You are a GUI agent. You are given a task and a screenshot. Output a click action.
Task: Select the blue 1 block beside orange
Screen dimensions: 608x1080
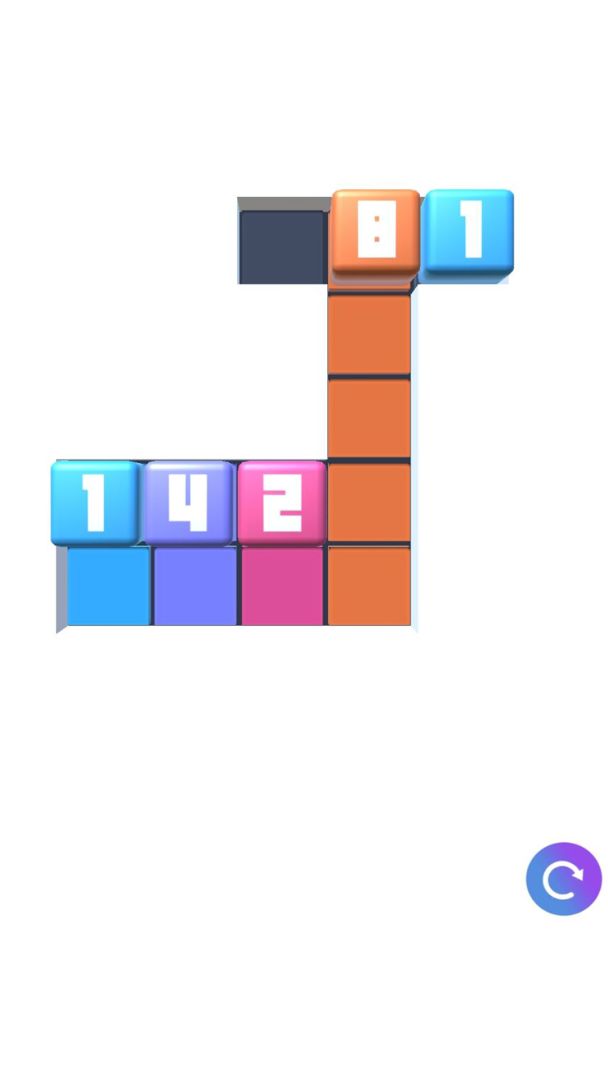(468, 230)
